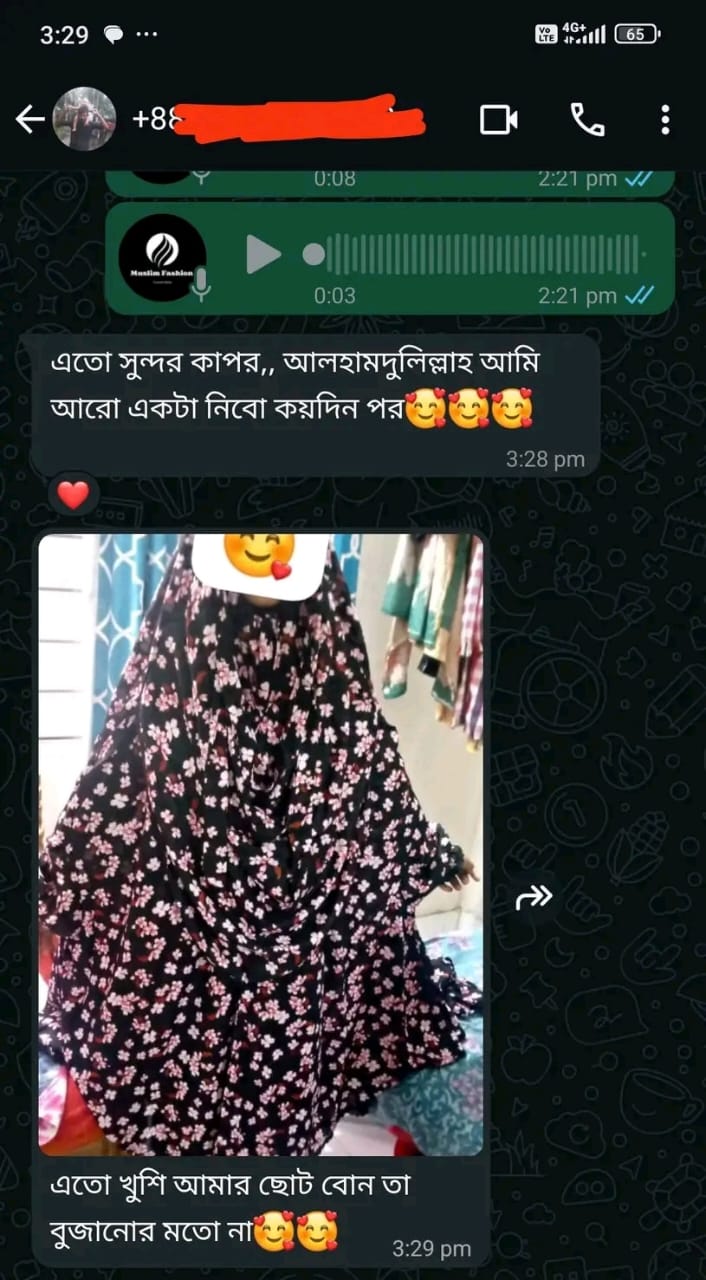This screenshot has width=706, height=1280.
Task: Open the redacted contact number header
Action: point(280,120)
